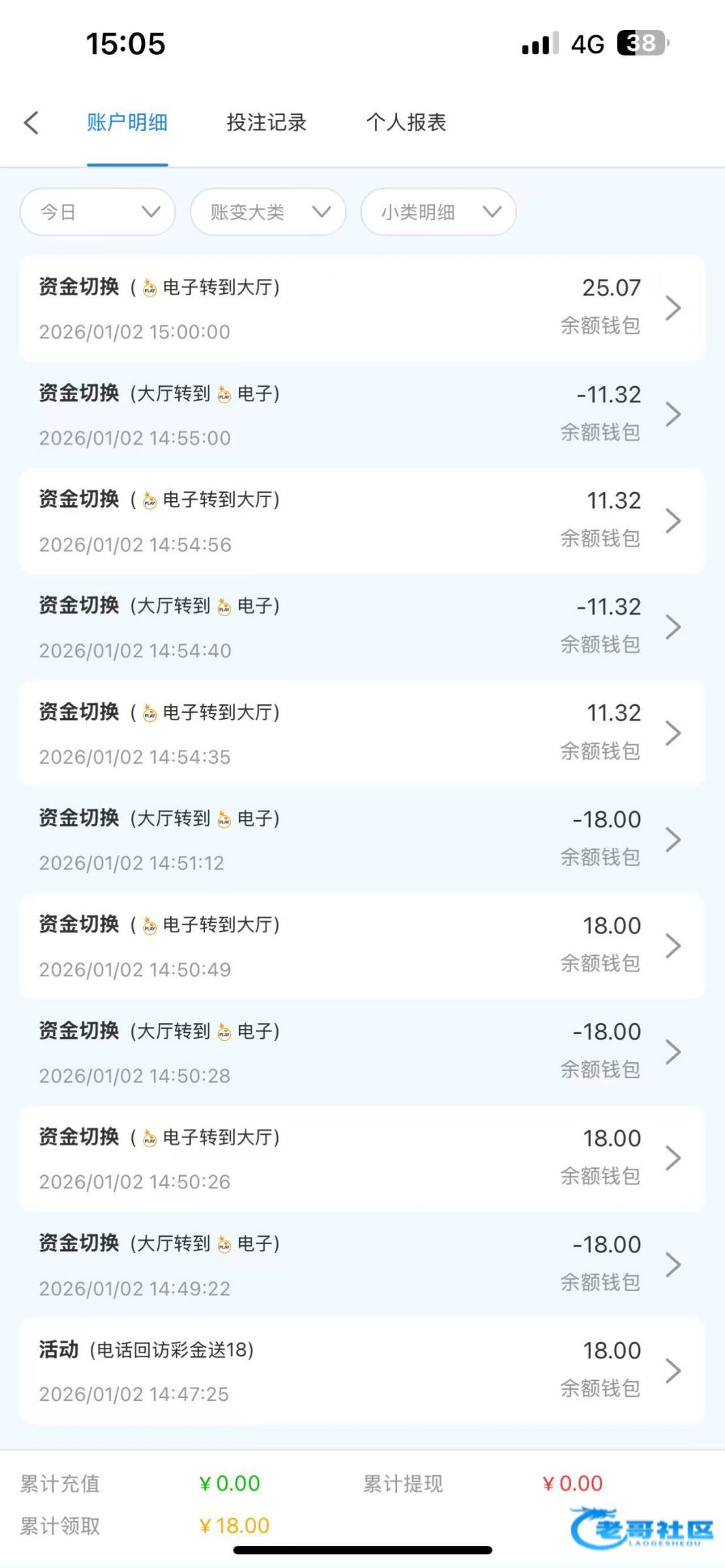Open the -11.32 record at 14:55:00
725x1568 pixels.
click(362, 415)
